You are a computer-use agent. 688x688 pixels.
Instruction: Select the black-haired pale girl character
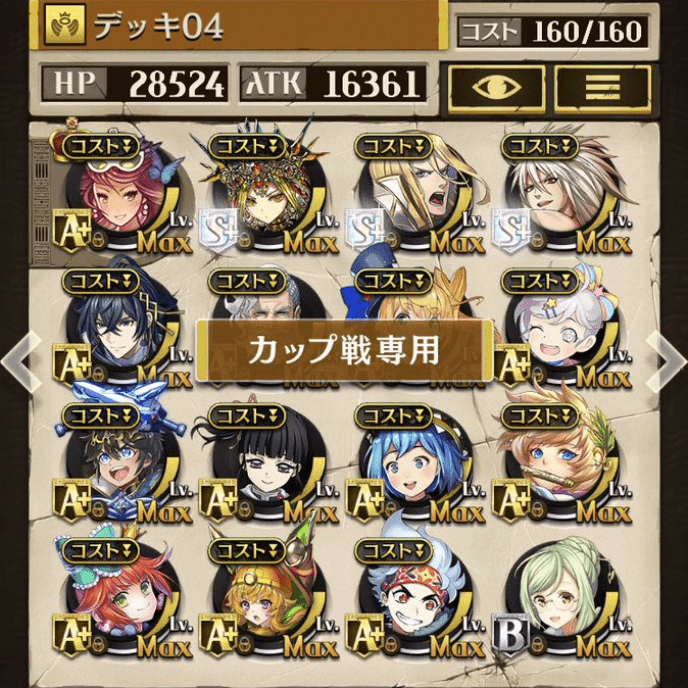pos(258,466)
